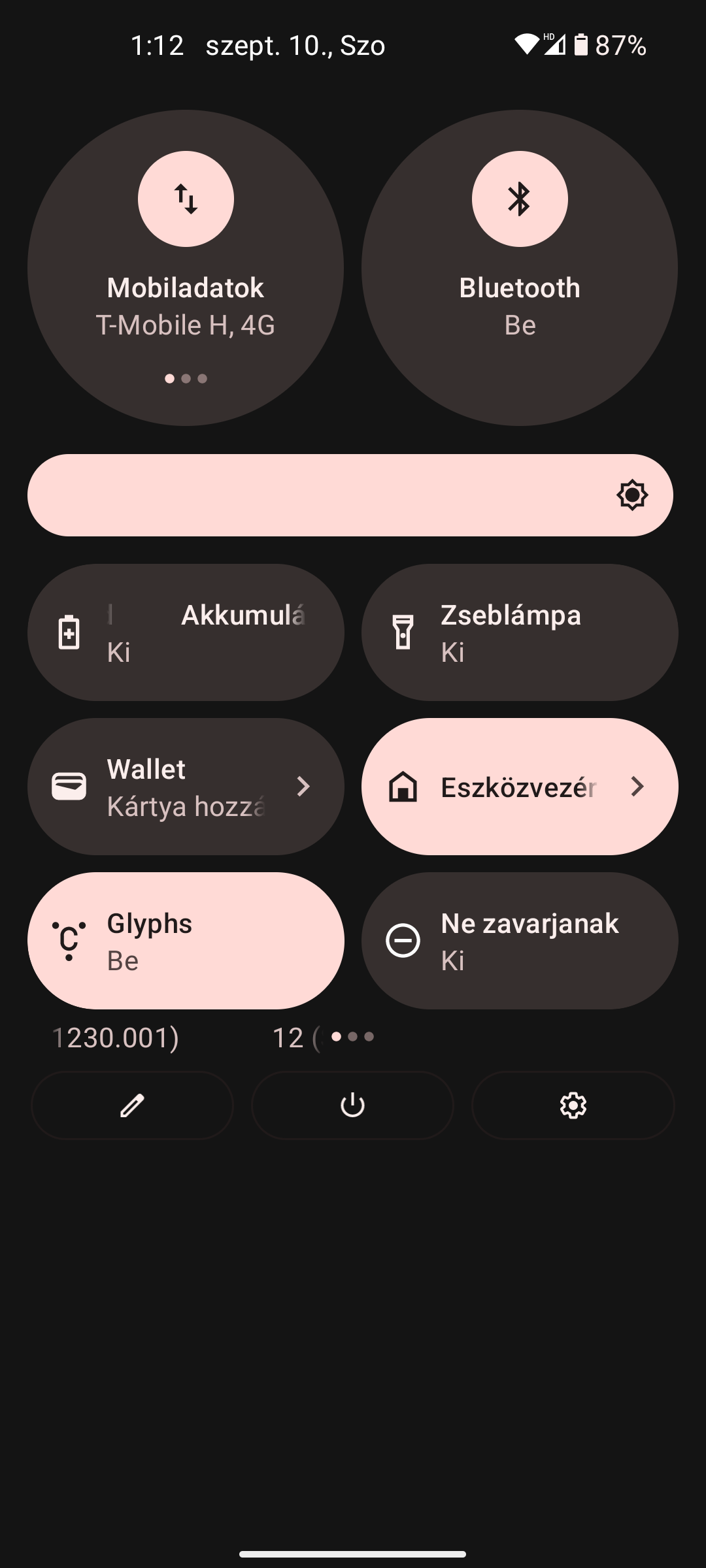The height and width of the screenshot is (1568, 706).
Task: Turn off Bluetooth with its round icon
Action: pyautogui.click(x=520, y=199)
